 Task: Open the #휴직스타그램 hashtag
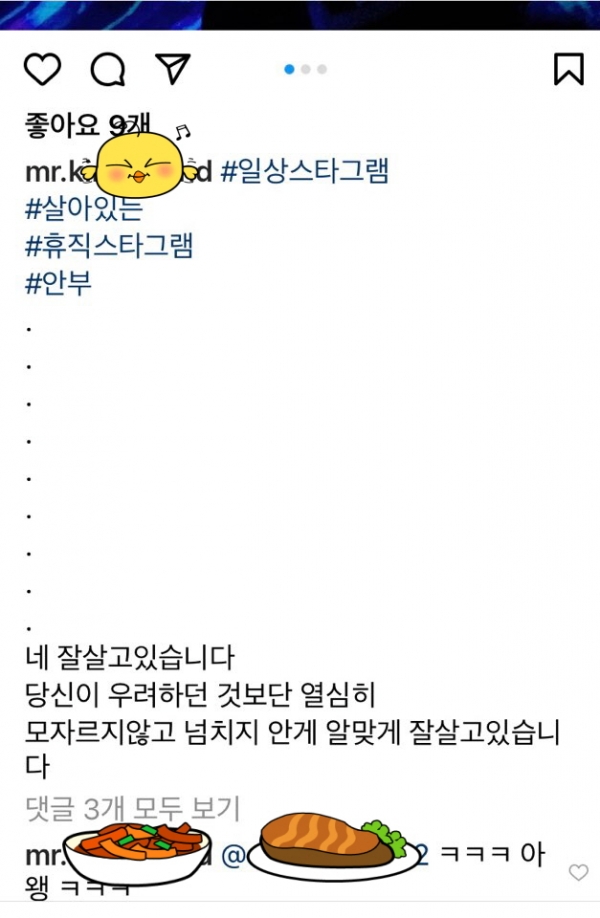point(109,246)
